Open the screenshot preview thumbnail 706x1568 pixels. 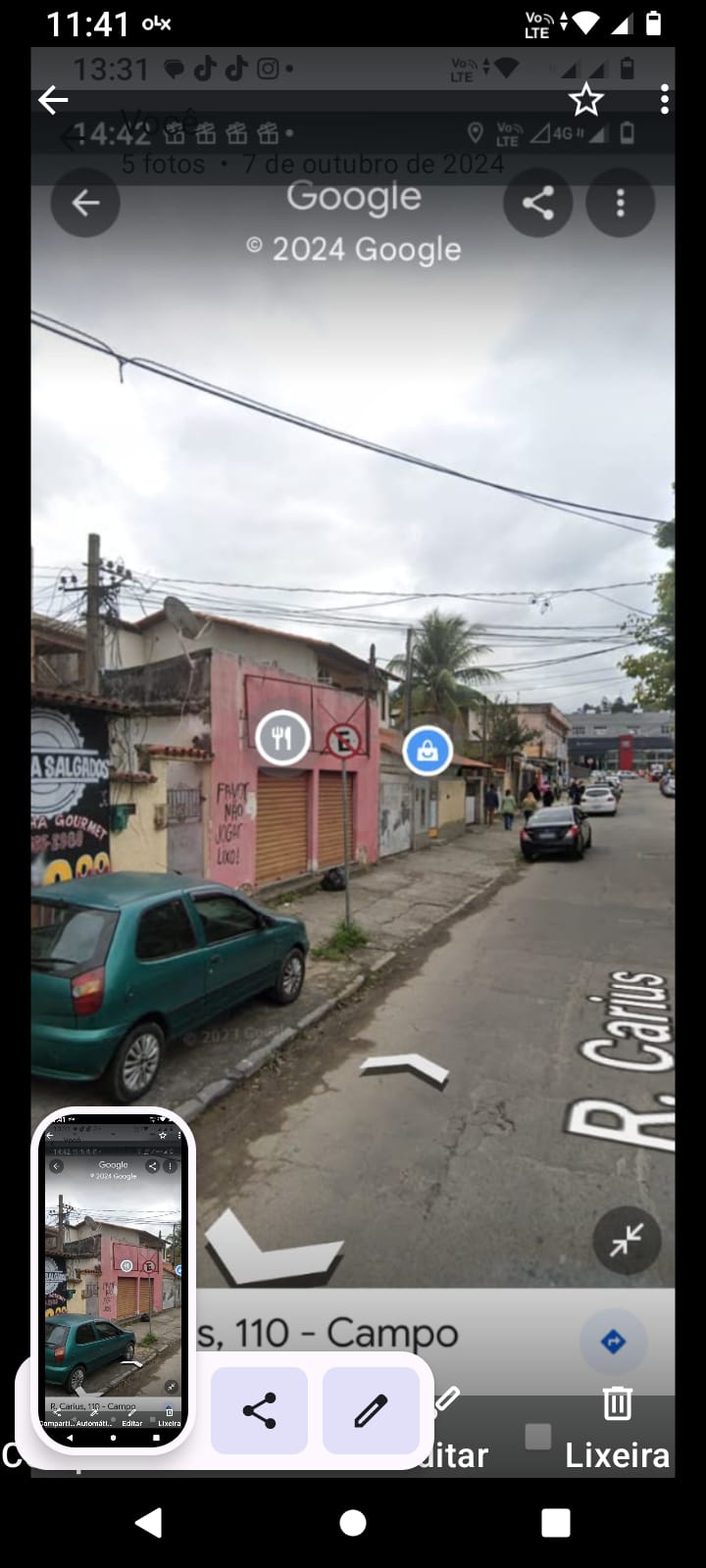click(x=114, y=1280)
